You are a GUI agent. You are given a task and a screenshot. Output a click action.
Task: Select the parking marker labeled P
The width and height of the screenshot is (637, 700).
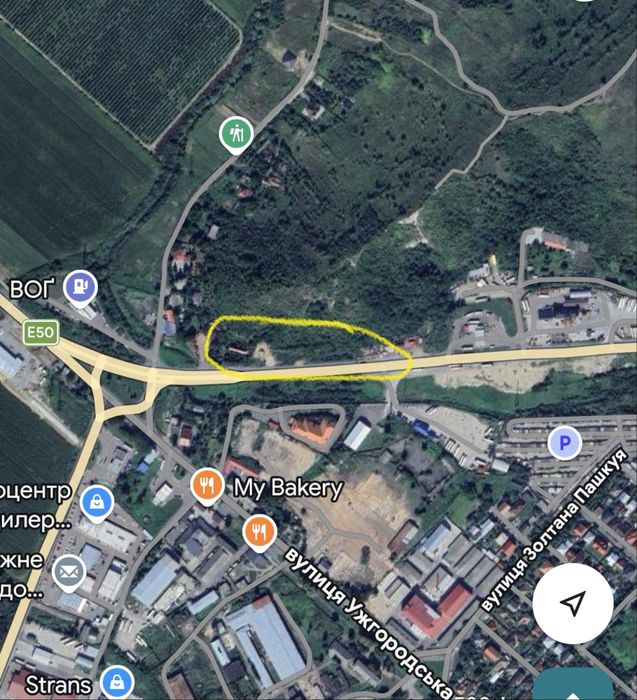tap(565, 442)
